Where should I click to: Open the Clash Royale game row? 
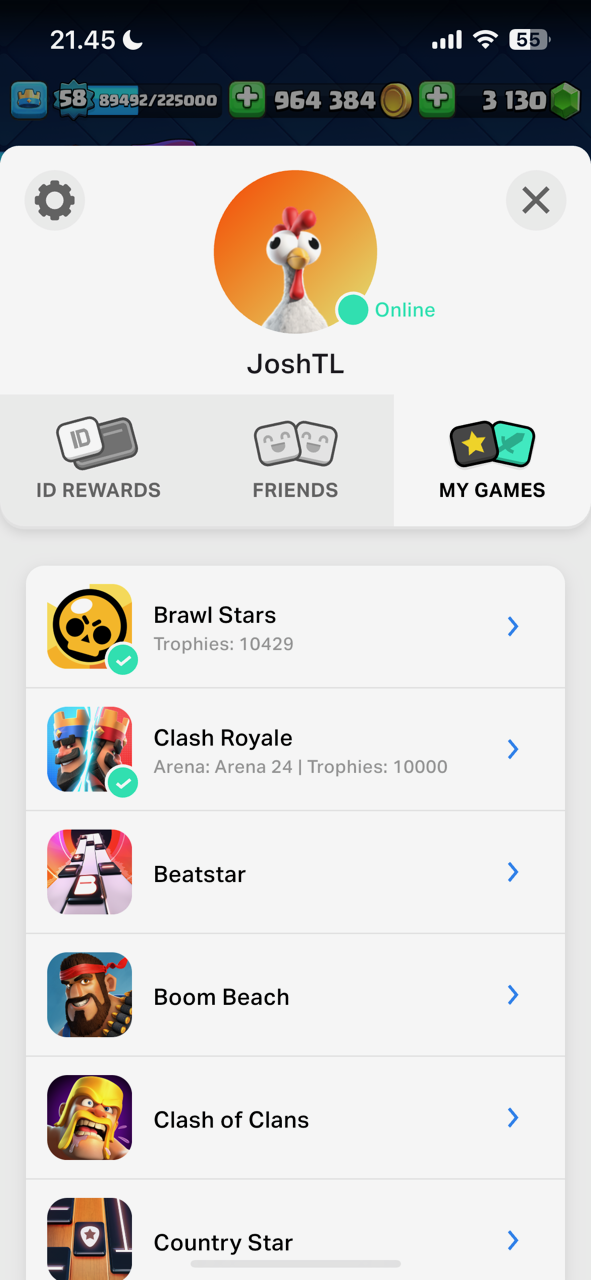tap(295, 750)
